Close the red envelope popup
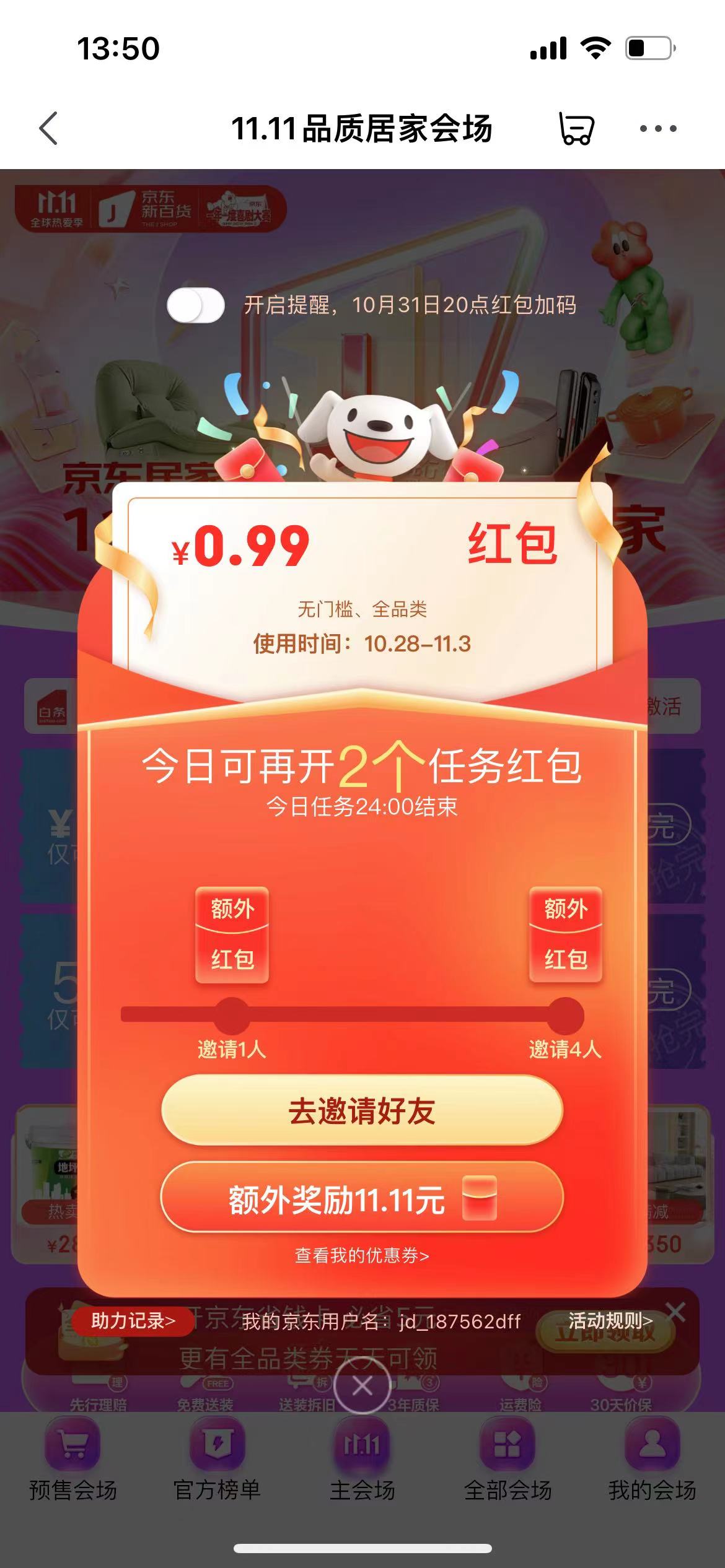Image resolution: width=725 pixels, height=1568 pixels. [x=362, y=1387]
